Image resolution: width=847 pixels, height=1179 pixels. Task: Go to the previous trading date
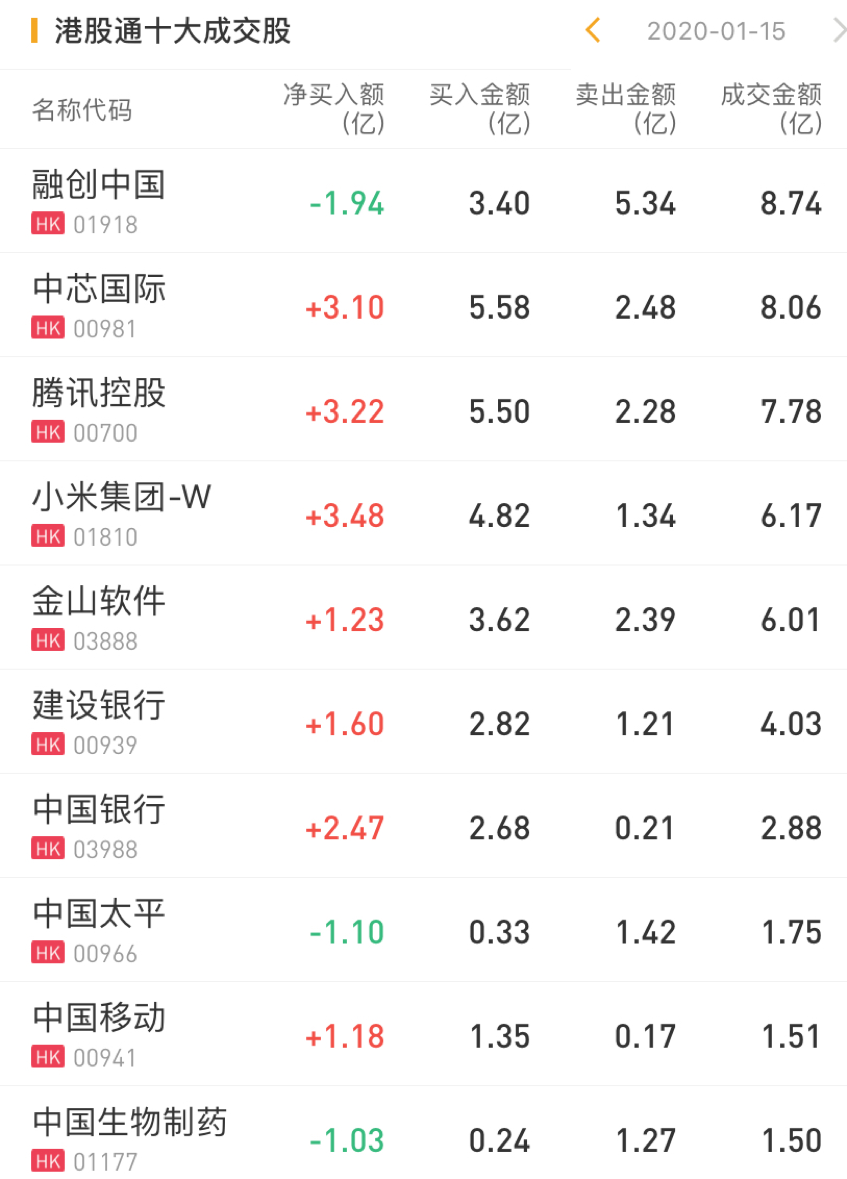tap(593, 31)
